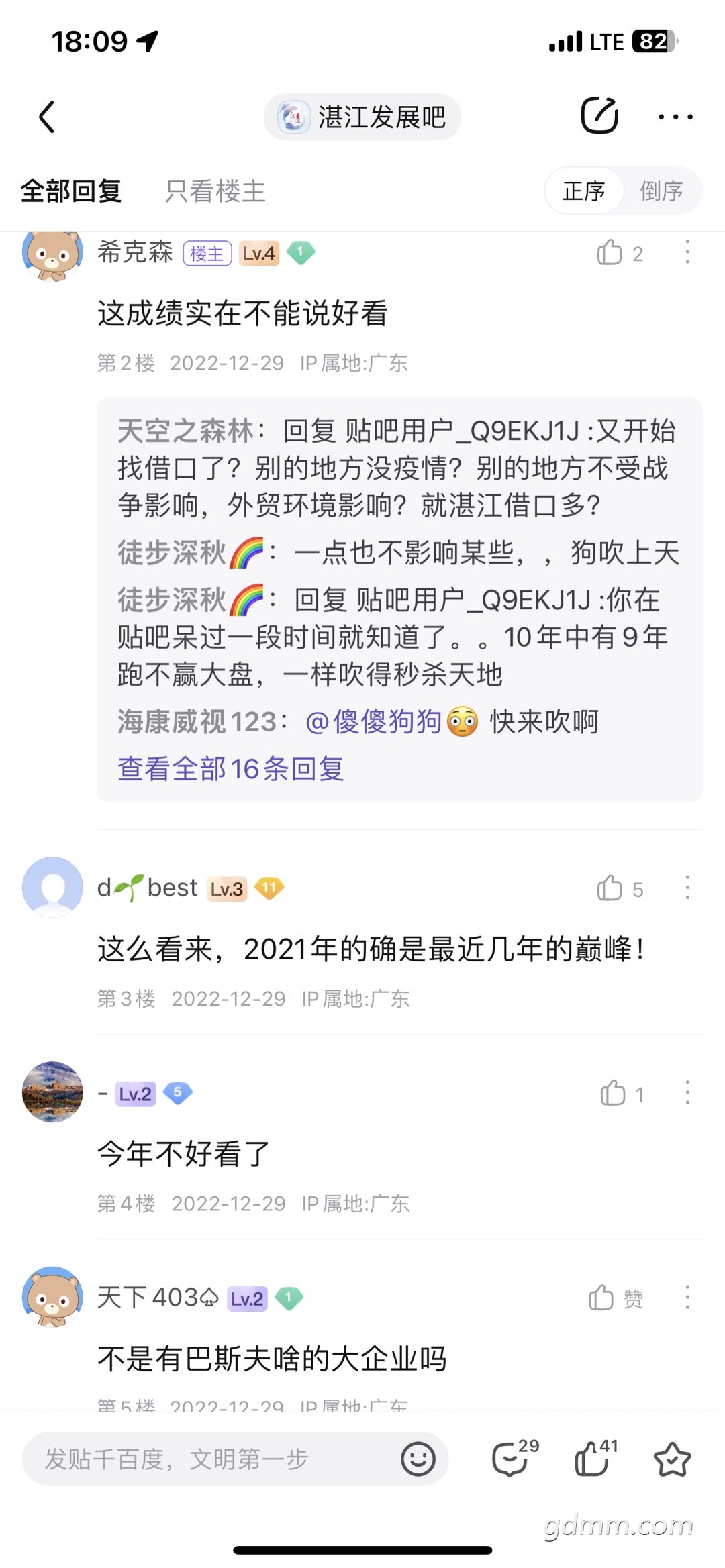Sort replies by 正序
Image resolution: width=725 pixels, height=1568 pixels.
tap(583, 191)
